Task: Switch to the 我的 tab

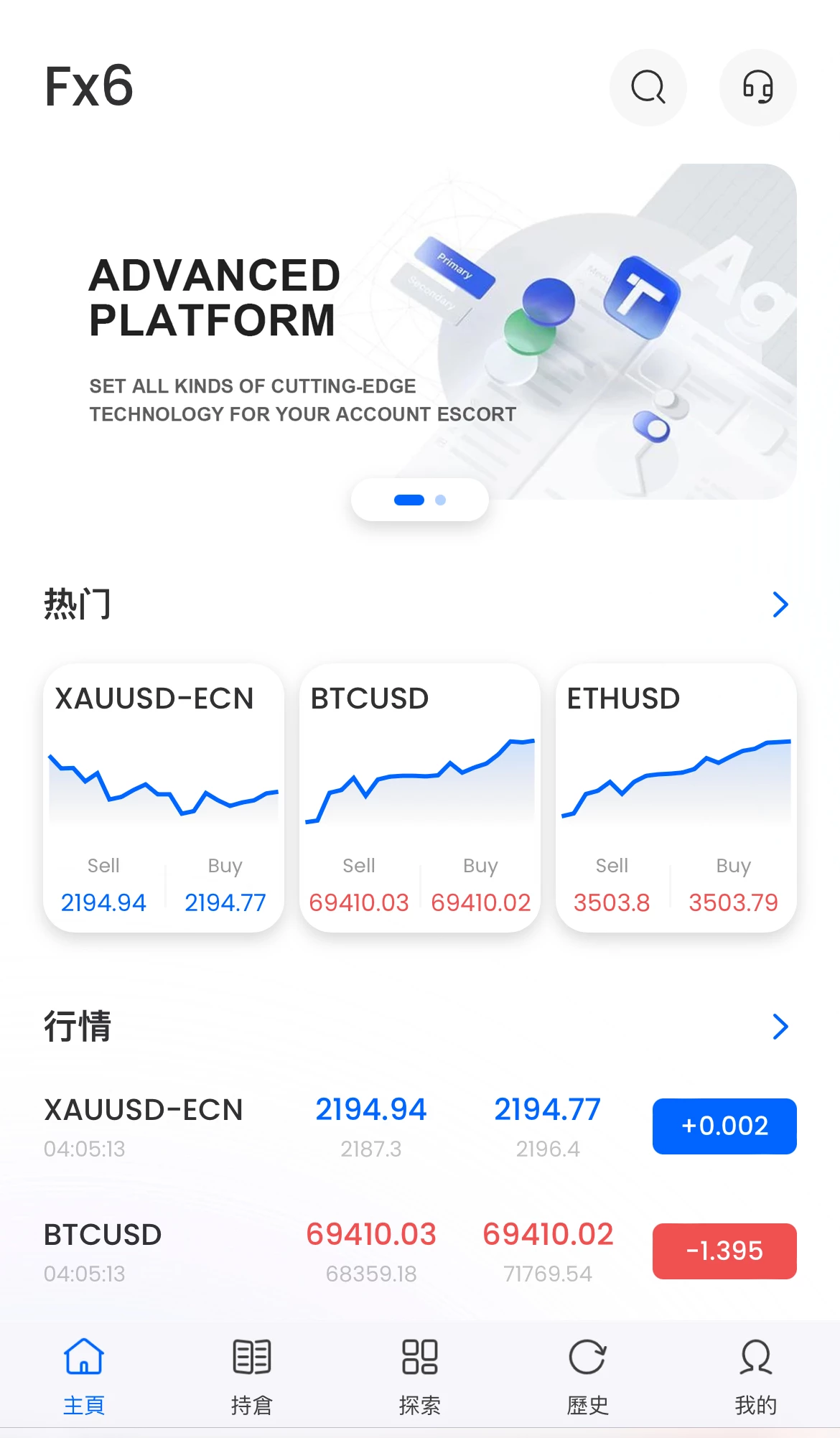Action: 756,1376
